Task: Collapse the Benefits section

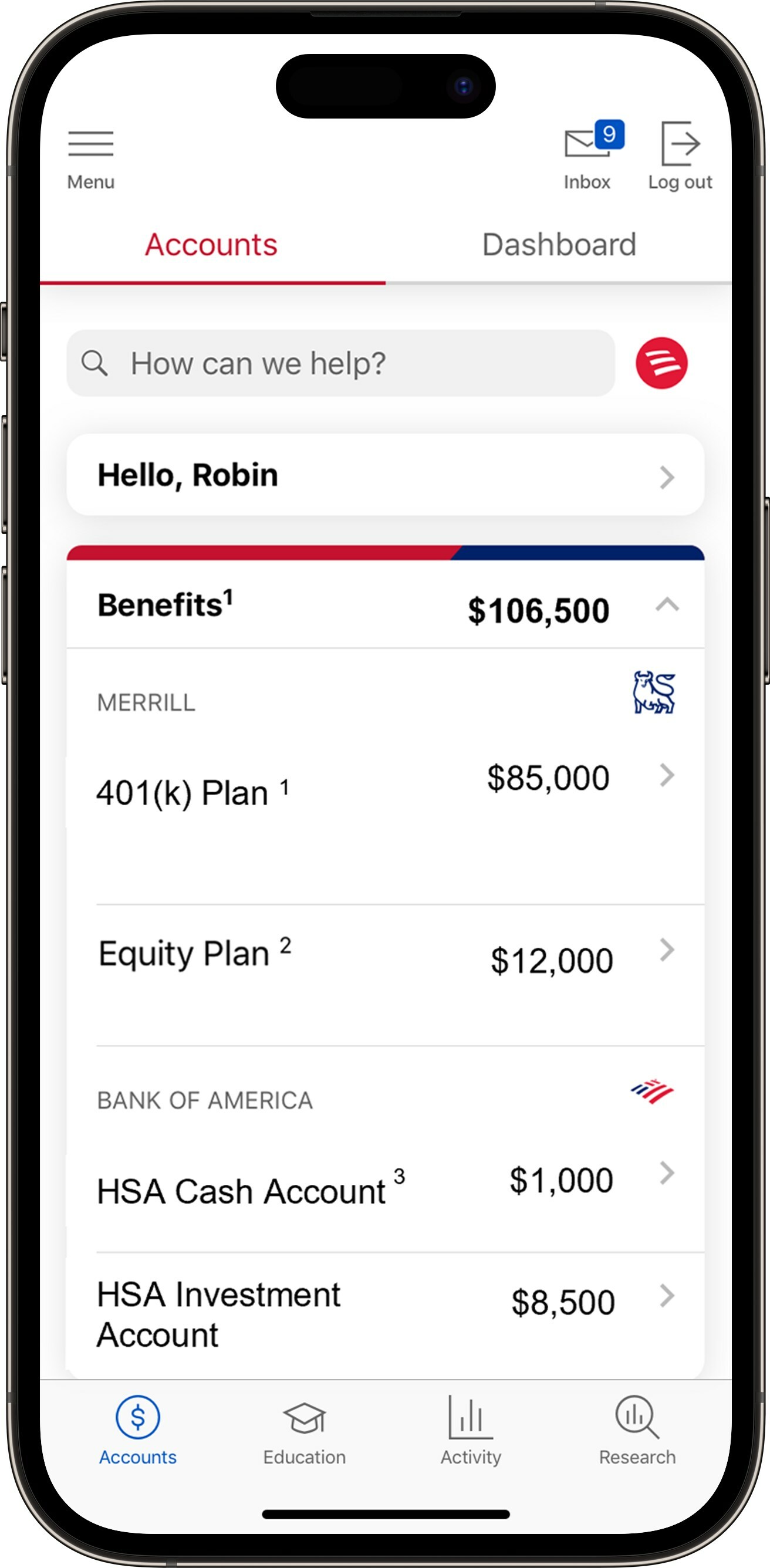Action: [667, 606]
